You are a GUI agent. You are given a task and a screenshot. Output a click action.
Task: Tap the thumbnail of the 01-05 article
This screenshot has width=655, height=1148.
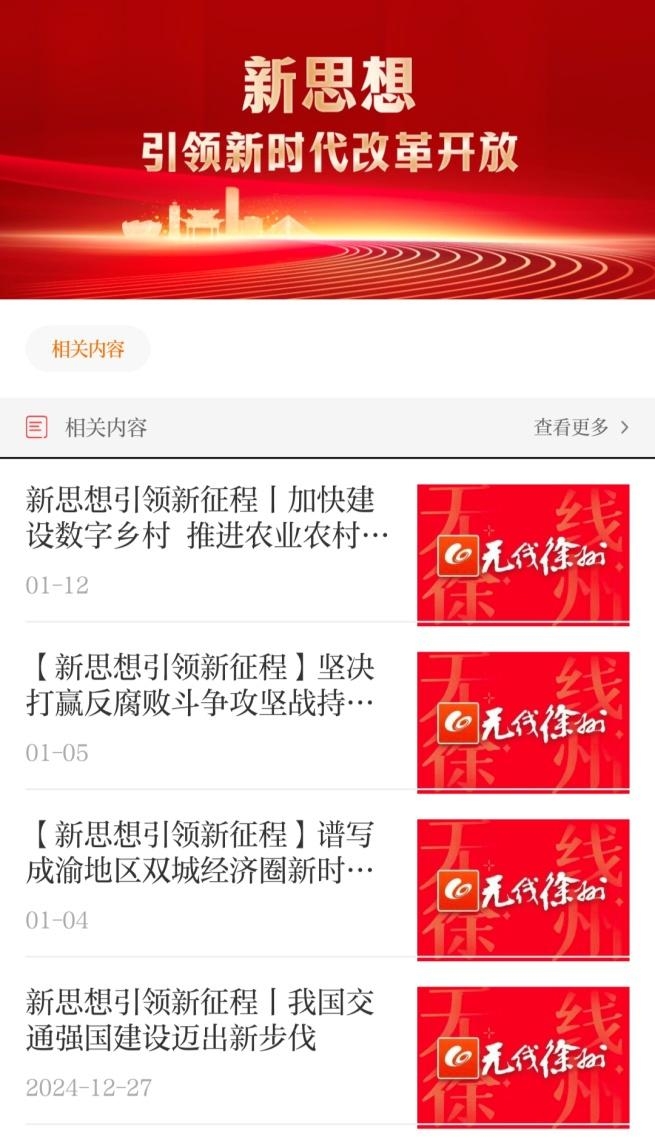[523, 722]
